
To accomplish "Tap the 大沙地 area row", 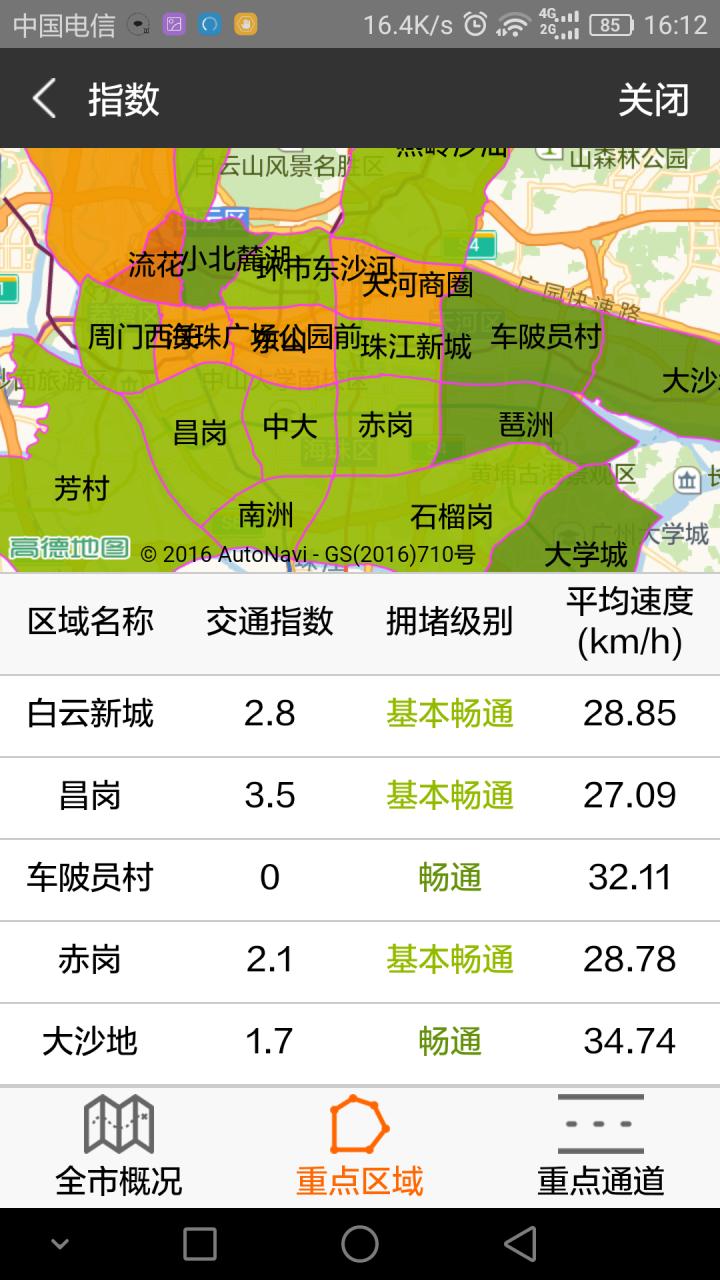I will point(360,1042).
